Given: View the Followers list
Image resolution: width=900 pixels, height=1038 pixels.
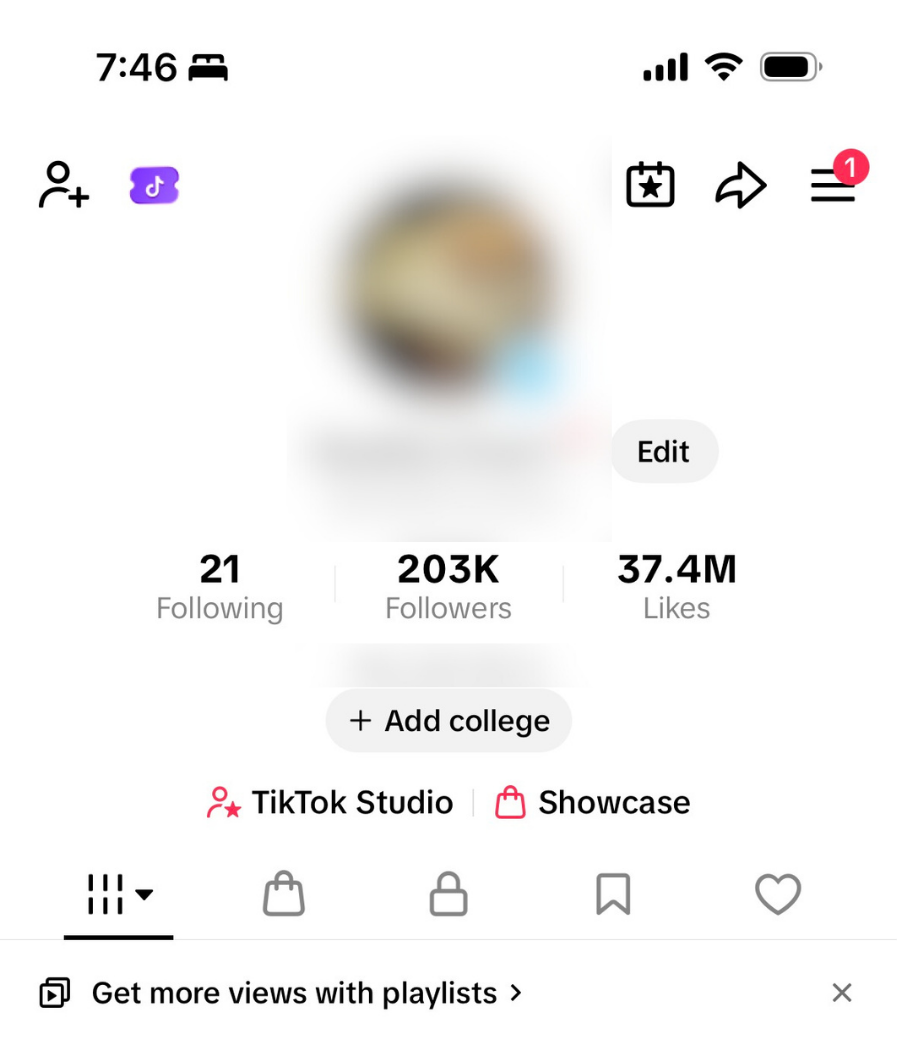Looking at the screenshot, I should click(448, 587).
